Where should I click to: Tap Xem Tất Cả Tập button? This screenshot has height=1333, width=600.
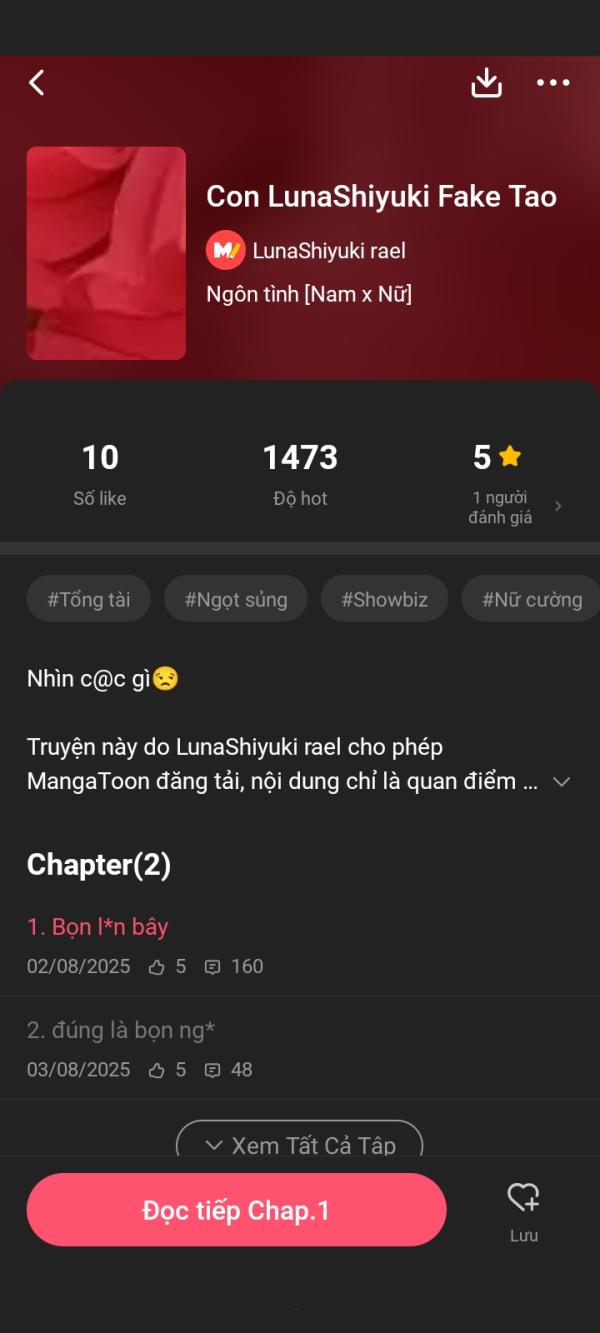(300, 1145)
